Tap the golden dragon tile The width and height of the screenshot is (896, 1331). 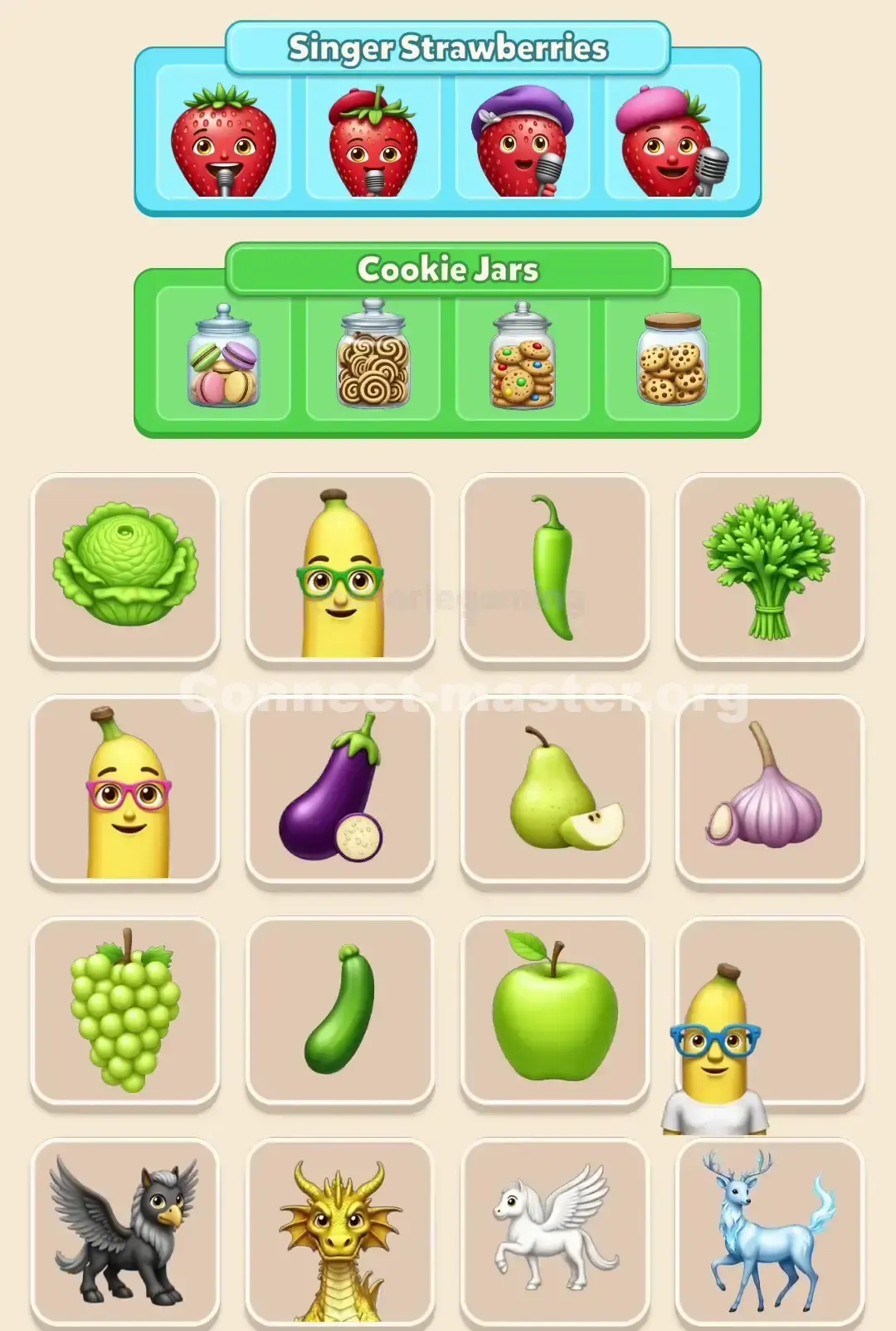coord(340,1232)
